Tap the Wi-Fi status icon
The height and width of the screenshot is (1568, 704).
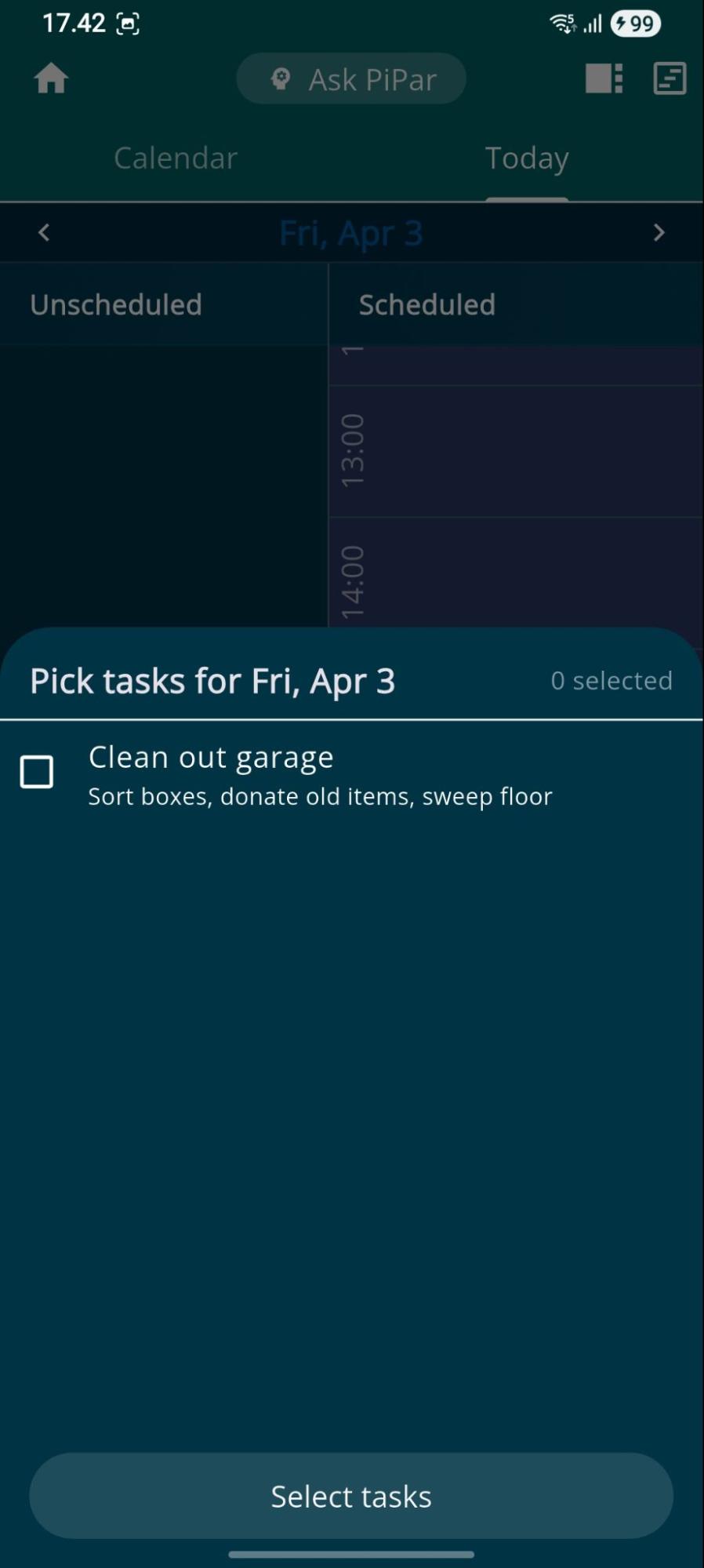point(560,23)
